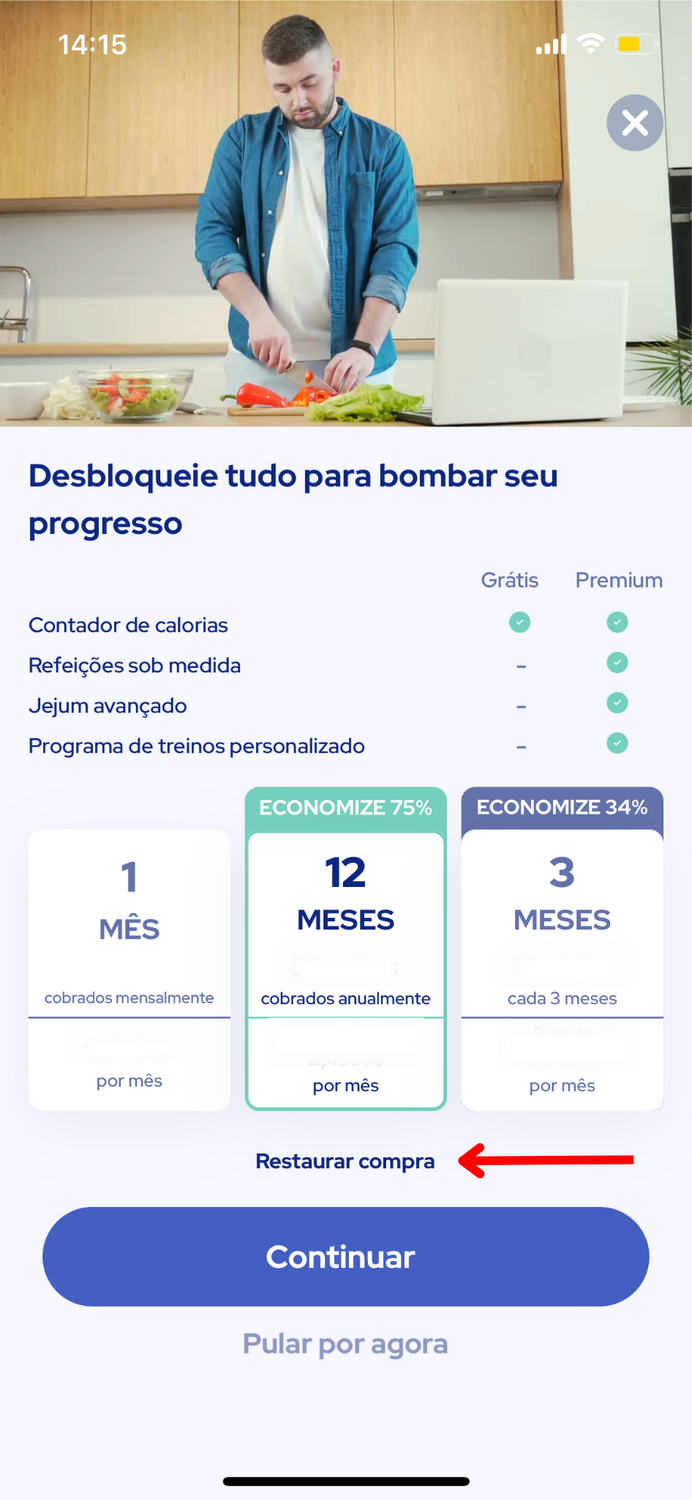Screen dimensions: 692x1500
Task: Tap Restaurar compra link
Action: pyautogui.click(x=345, y=1161)
